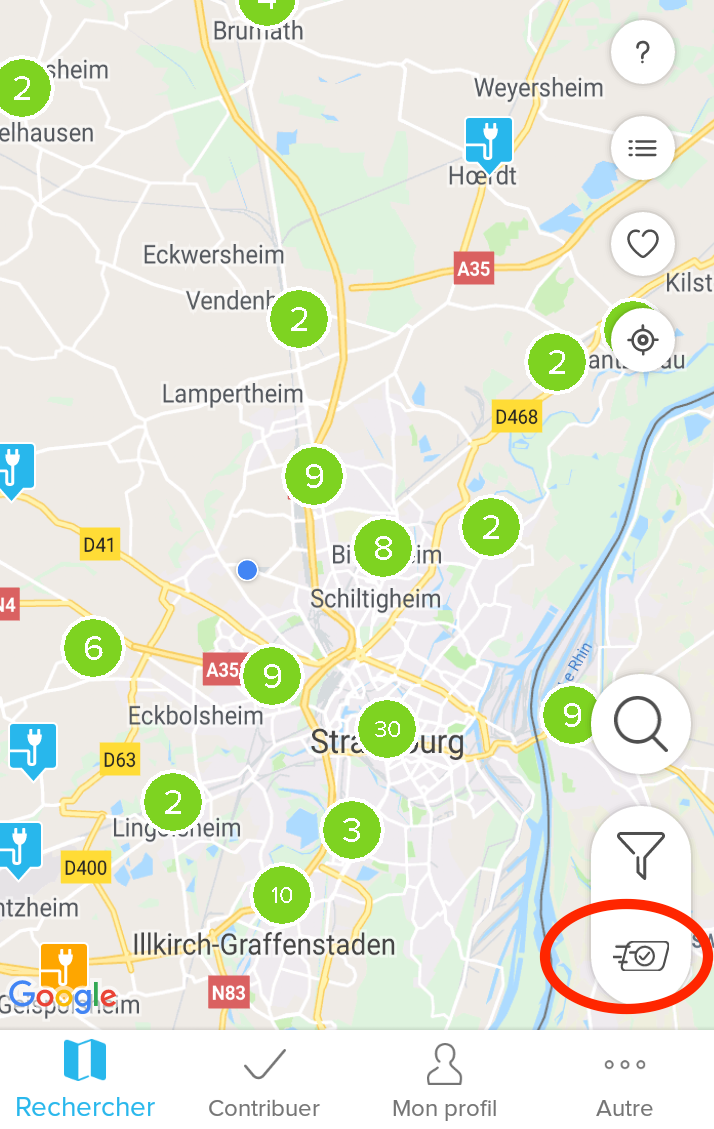The image size is (714, 1129).
Task: Switch to the list view
Action: click(642, 148)
